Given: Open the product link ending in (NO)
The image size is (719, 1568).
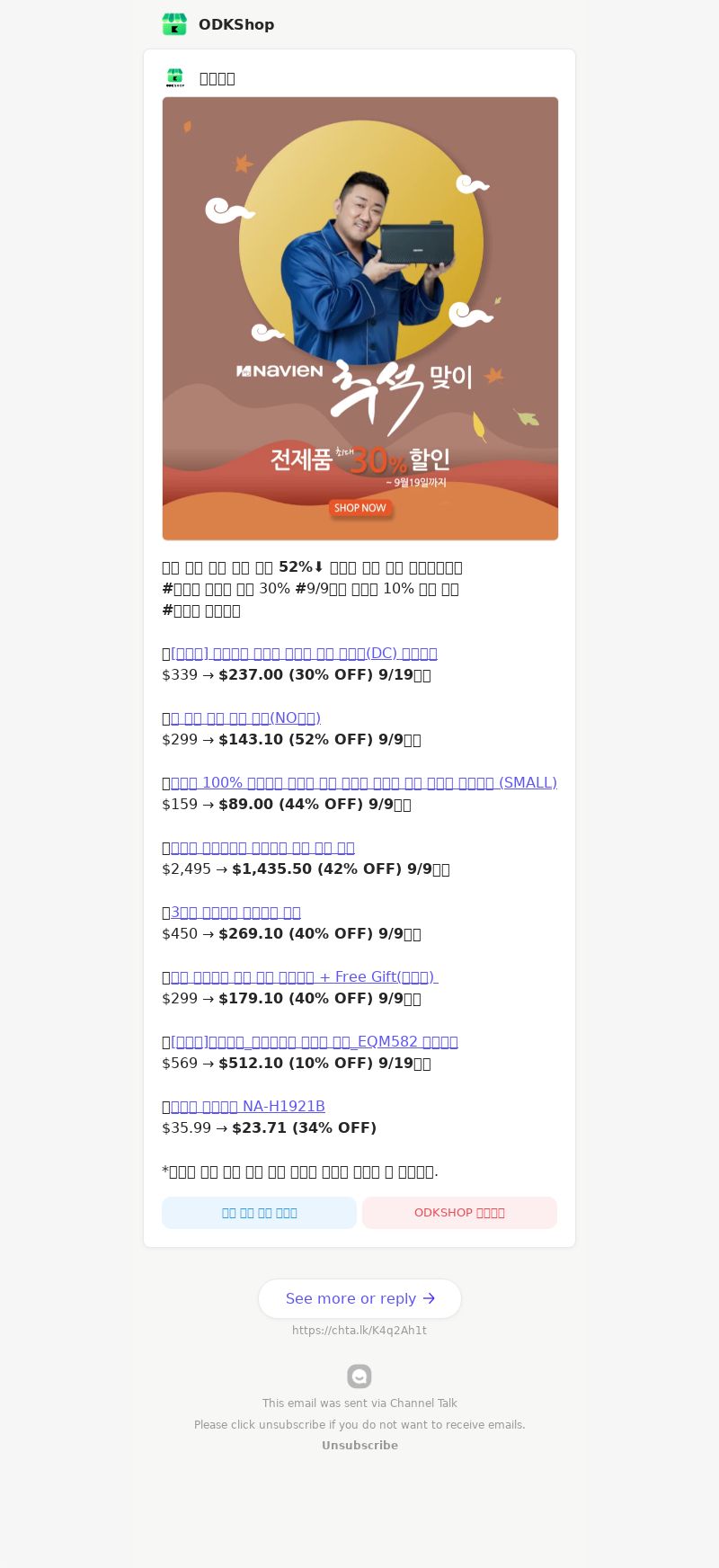Looking at the screenshot, I should pos(245,718).
